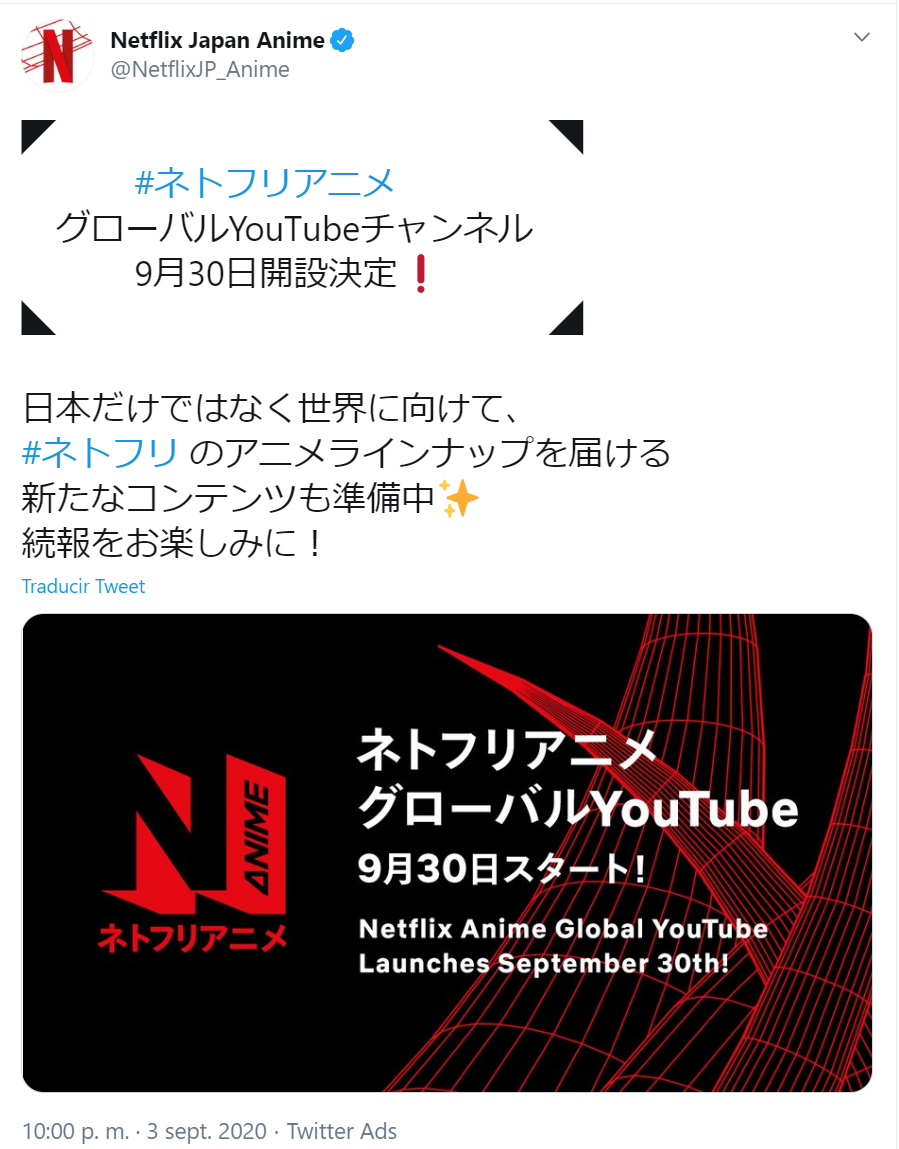Open the tweet options chevron menu
The height and width of the screenshot is (1149, 899).
point(862,38)
